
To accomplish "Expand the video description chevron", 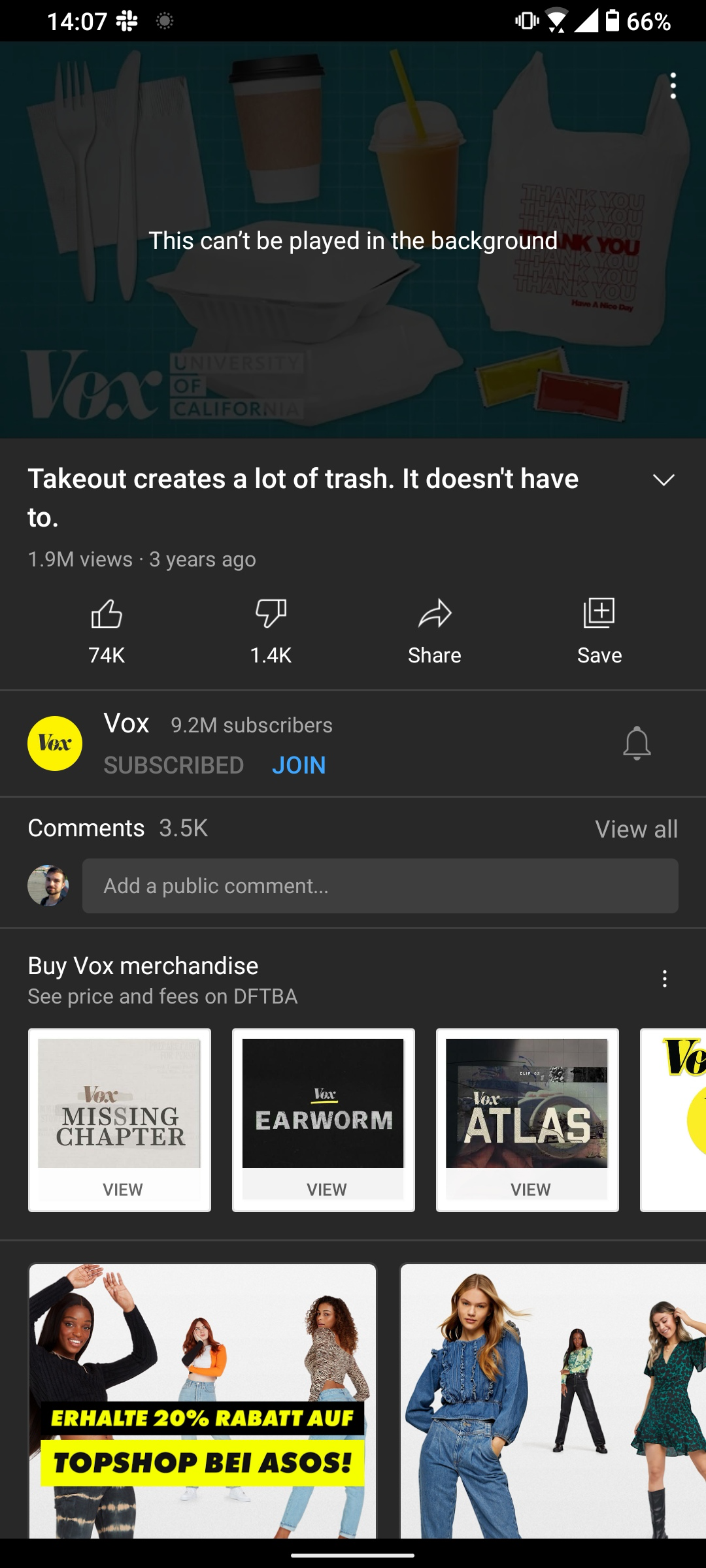I will pyautogui.click(x=664, y=480).
